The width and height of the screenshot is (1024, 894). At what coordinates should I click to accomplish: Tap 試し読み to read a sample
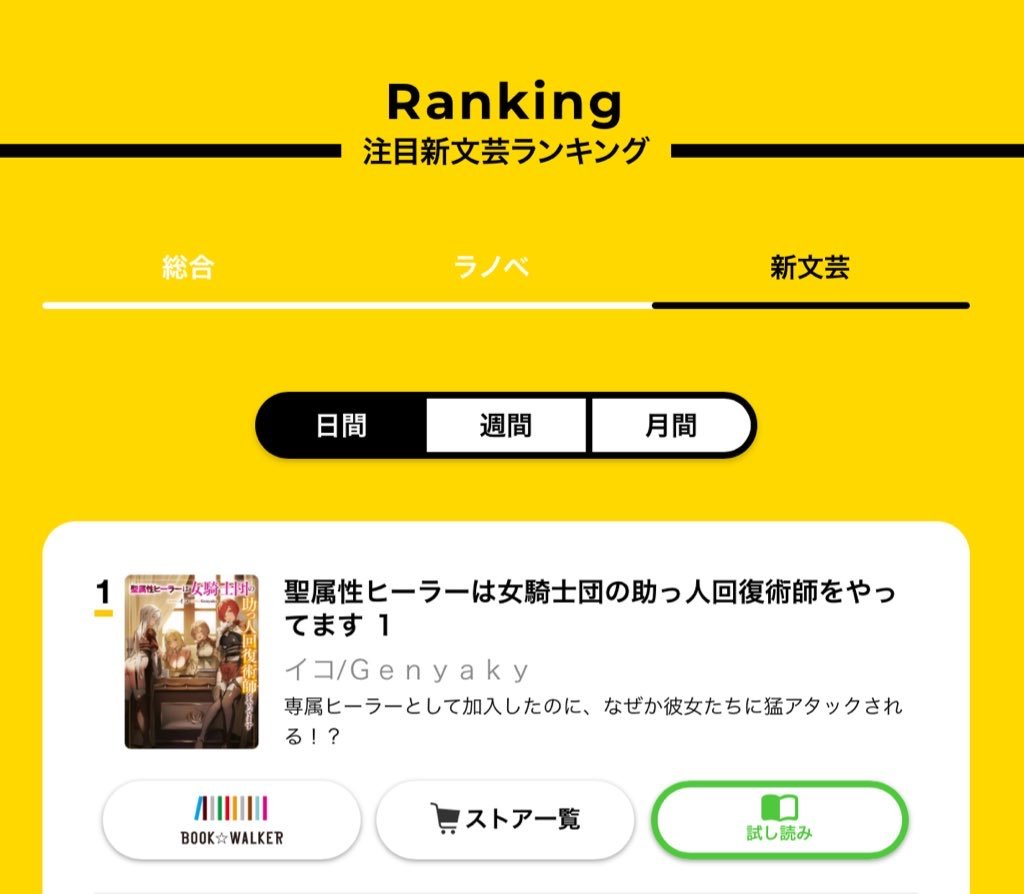tap(779, 820)
